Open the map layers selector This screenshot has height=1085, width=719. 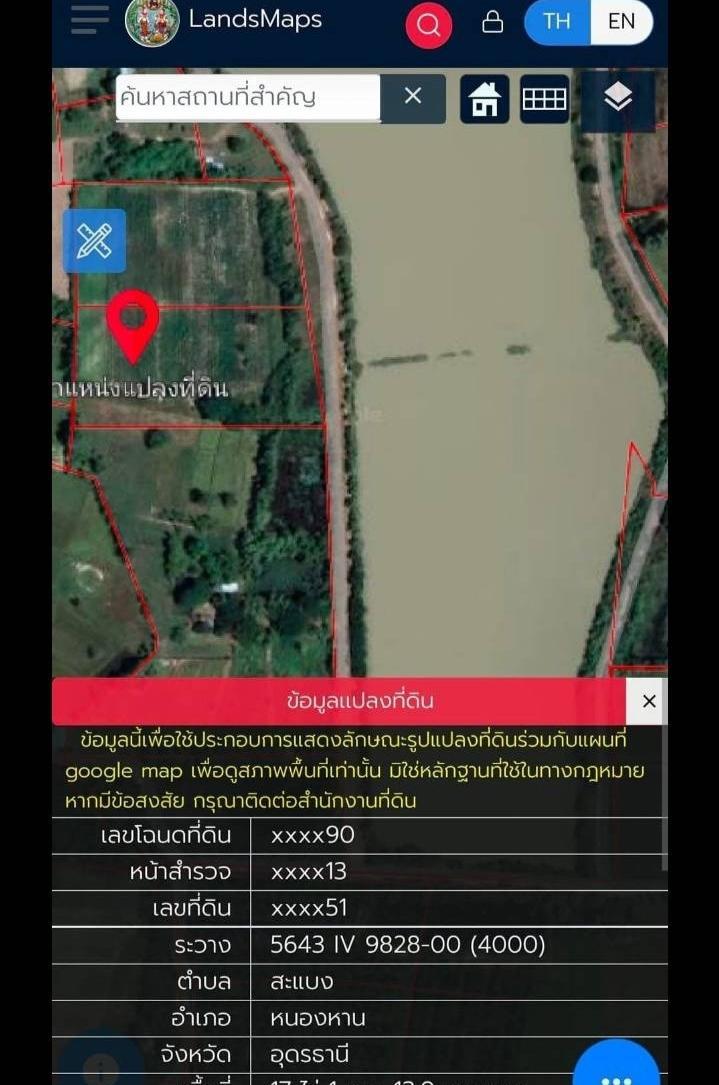618,98
